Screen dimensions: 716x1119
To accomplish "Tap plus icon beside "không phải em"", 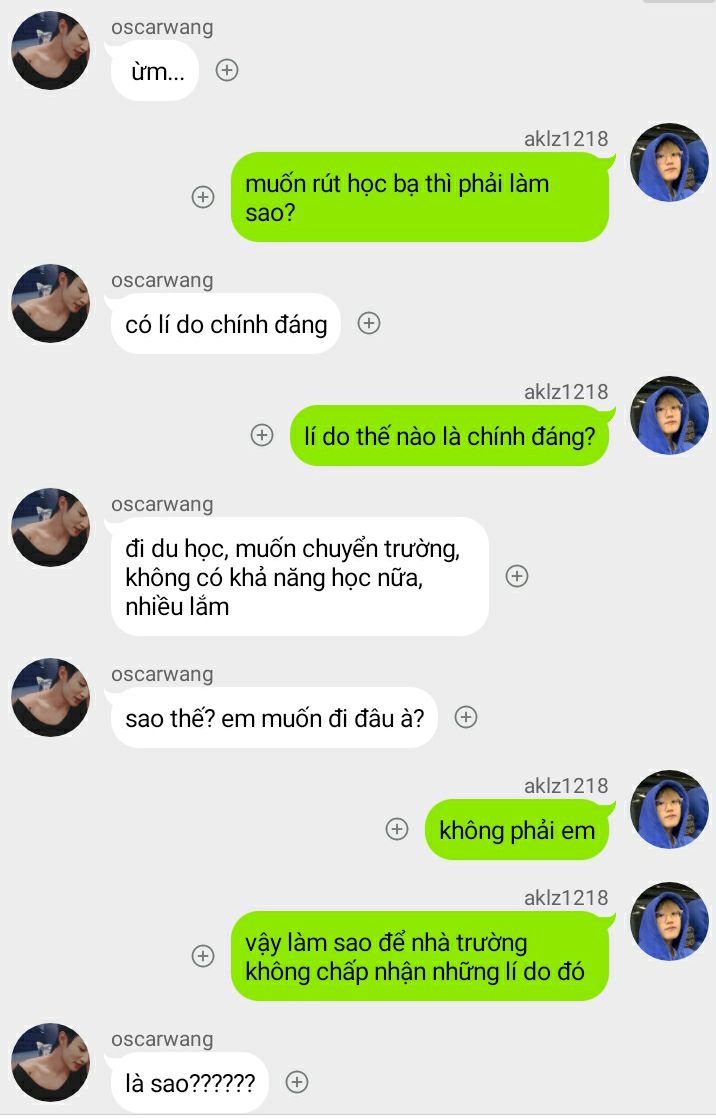I will point(397,829).
